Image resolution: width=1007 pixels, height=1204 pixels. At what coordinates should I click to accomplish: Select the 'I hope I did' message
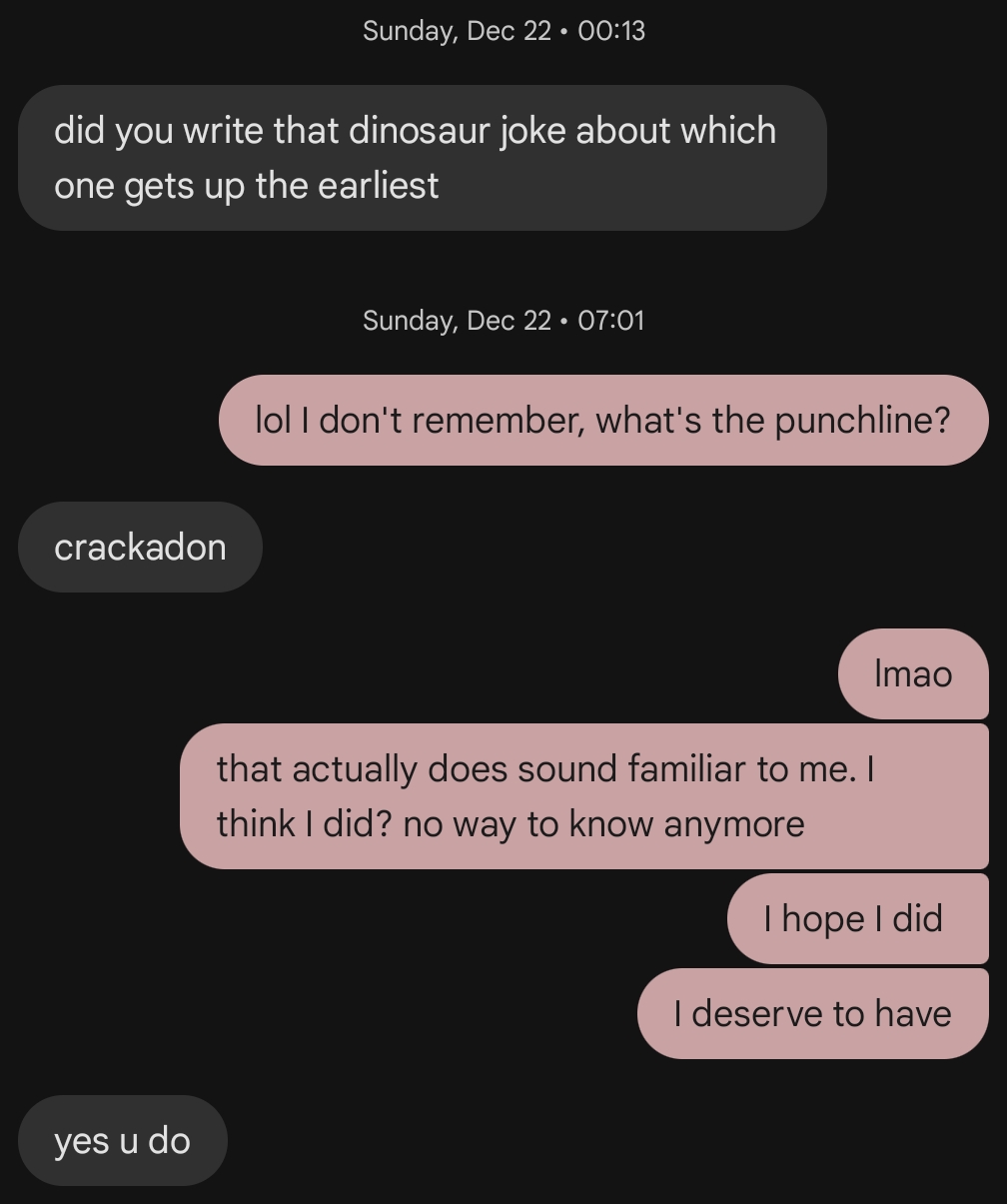click(856, 918)
